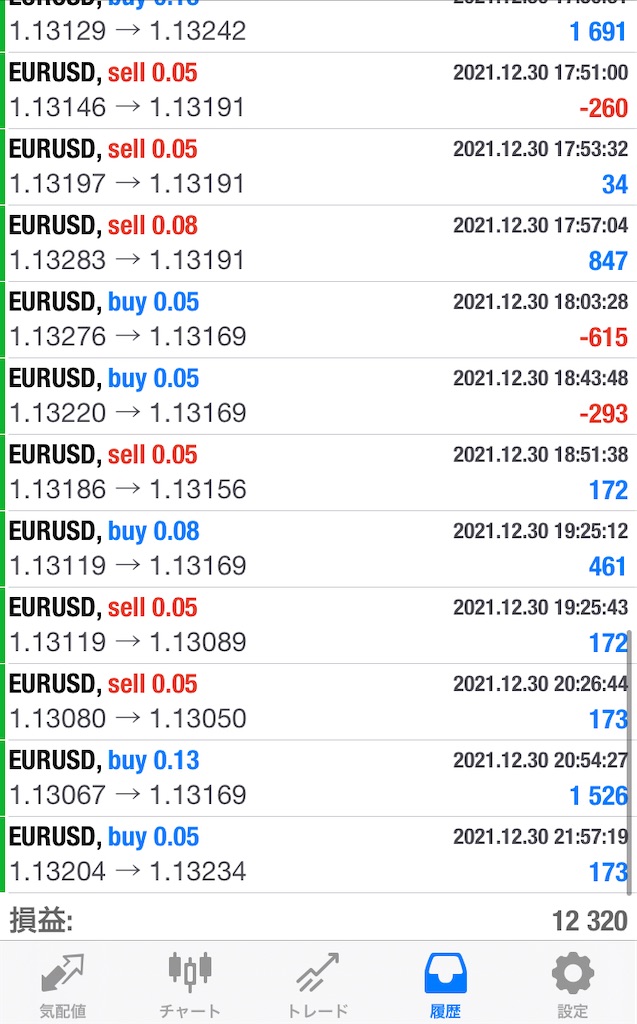Expand the EURUSD sell trade at 17:51:00

coord(318,91)
